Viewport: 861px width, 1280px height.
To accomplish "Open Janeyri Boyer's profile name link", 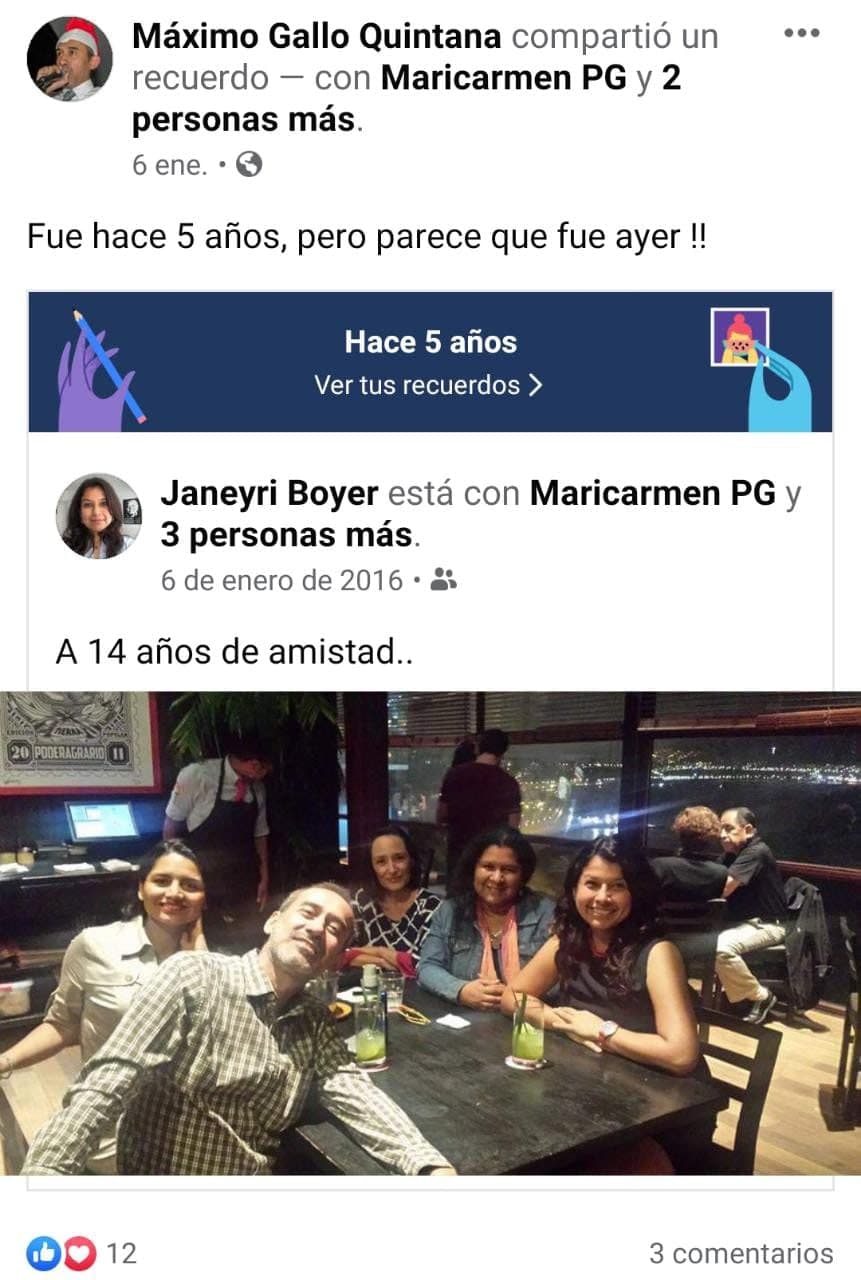I will (269, 493).
